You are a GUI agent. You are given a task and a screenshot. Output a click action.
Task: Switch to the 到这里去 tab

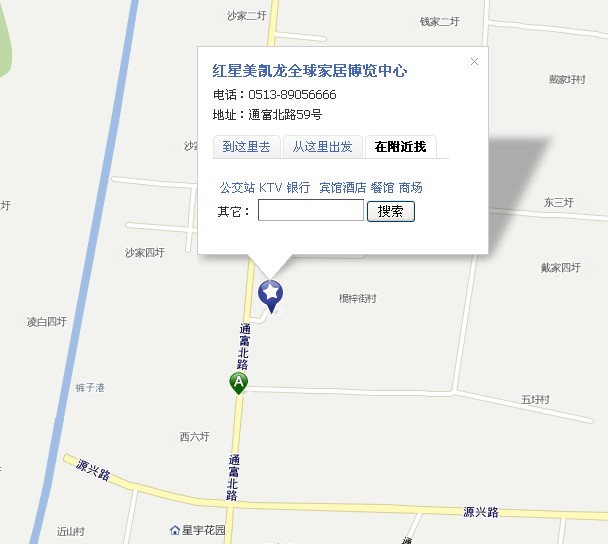pyautogui.click(x=246, y=147)
